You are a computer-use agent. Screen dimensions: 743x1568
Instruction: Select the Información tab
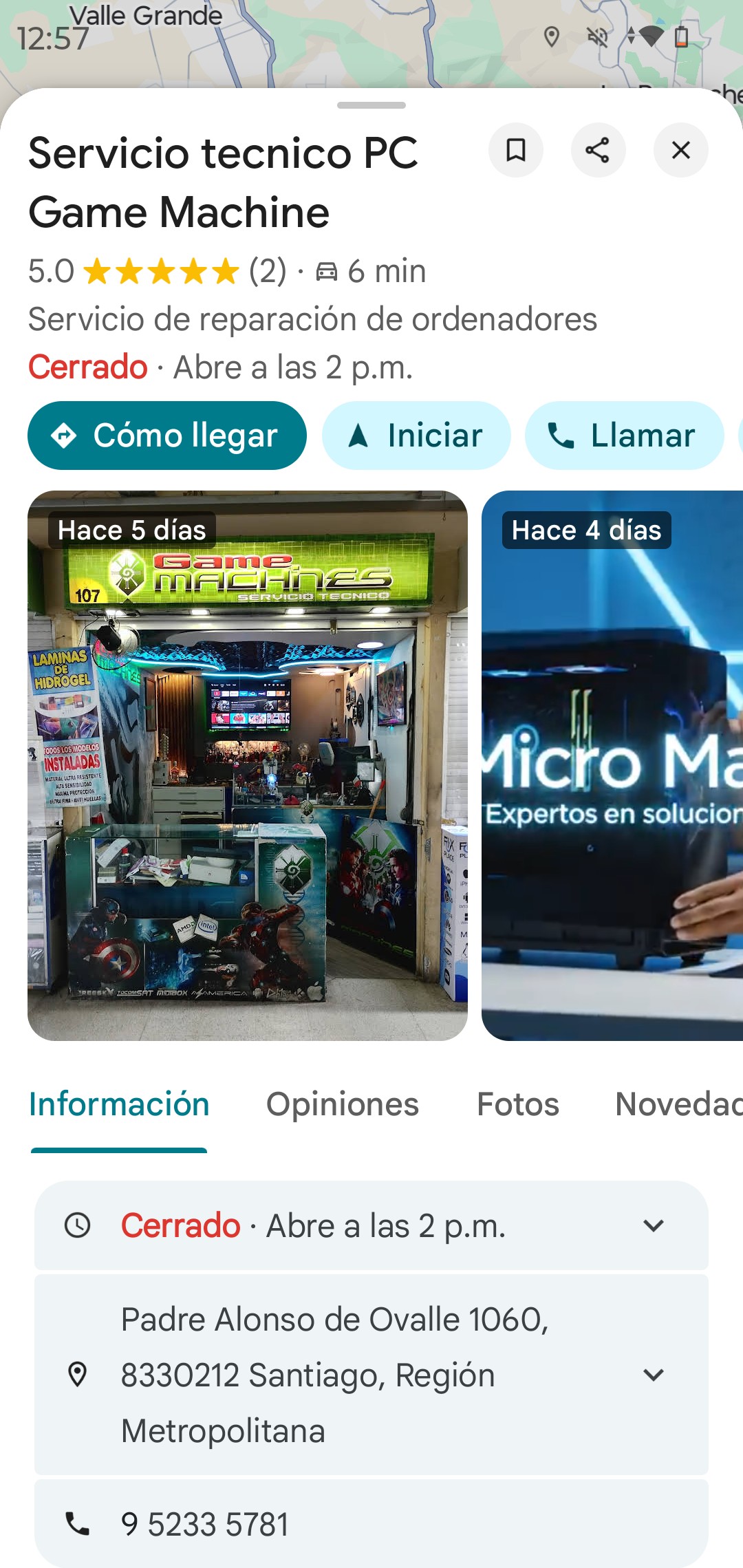119,1104
